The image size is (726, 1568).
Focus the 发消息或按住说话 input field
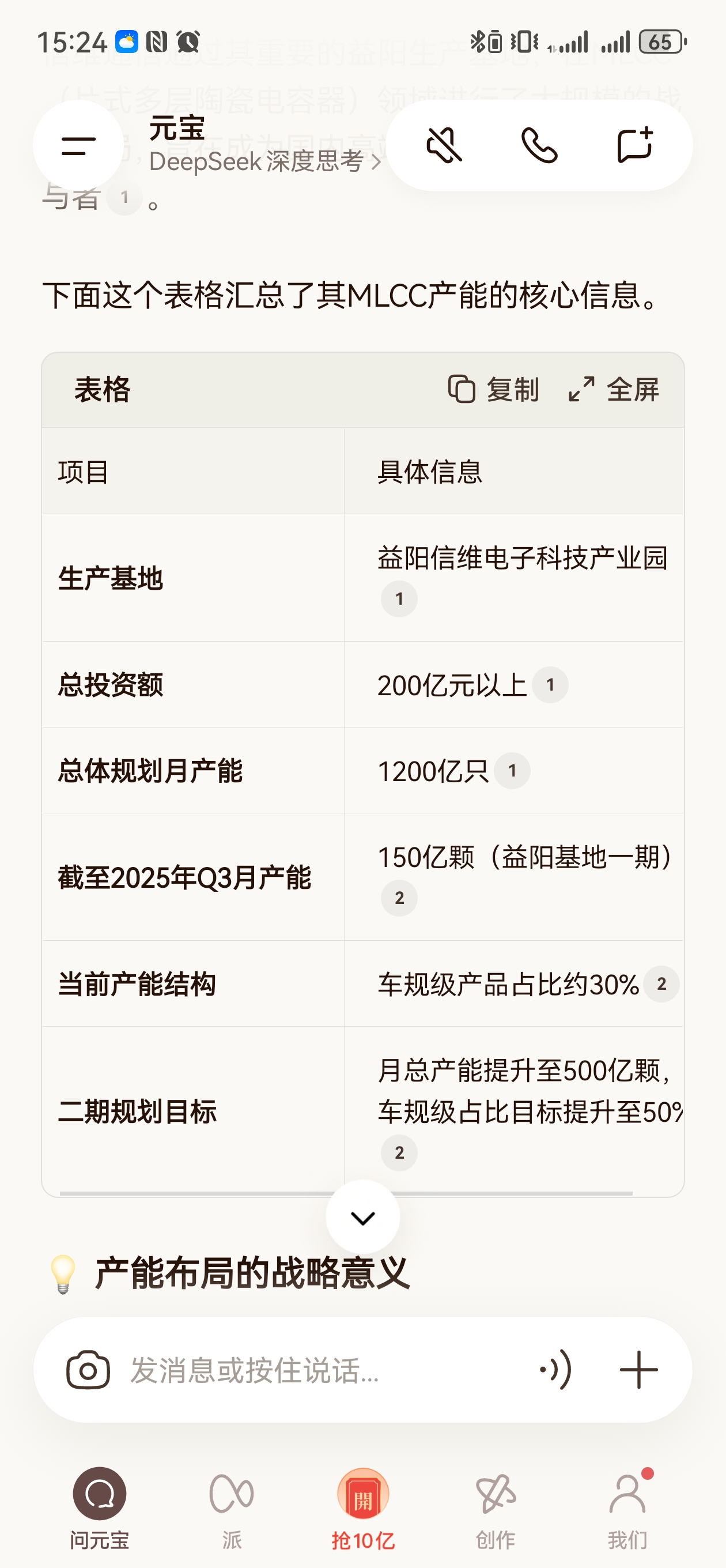316,1370
